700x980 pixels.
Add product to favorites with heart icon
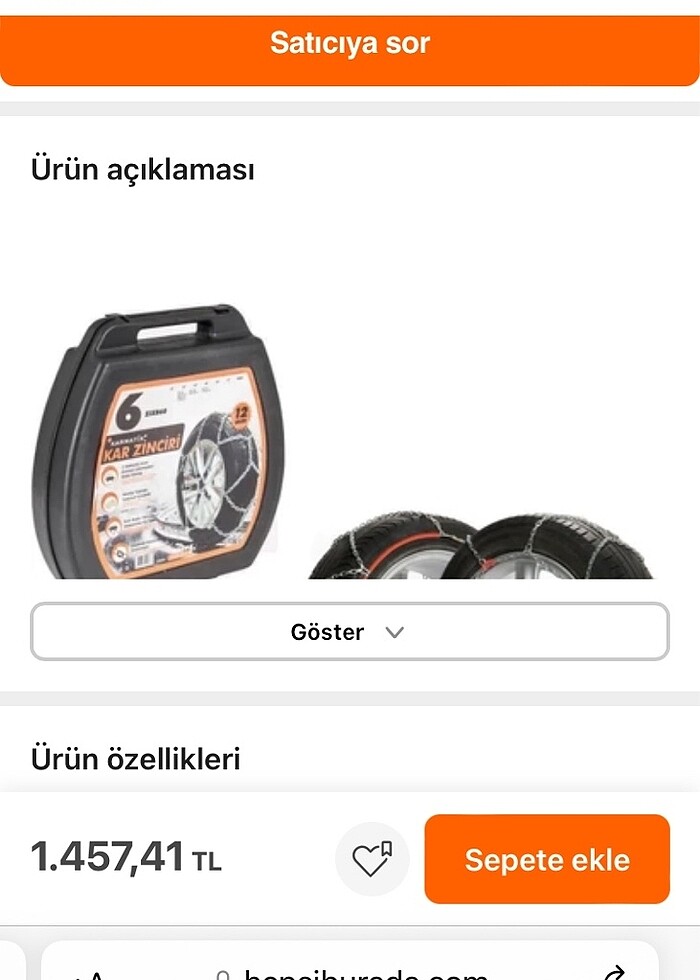[372, 859]
